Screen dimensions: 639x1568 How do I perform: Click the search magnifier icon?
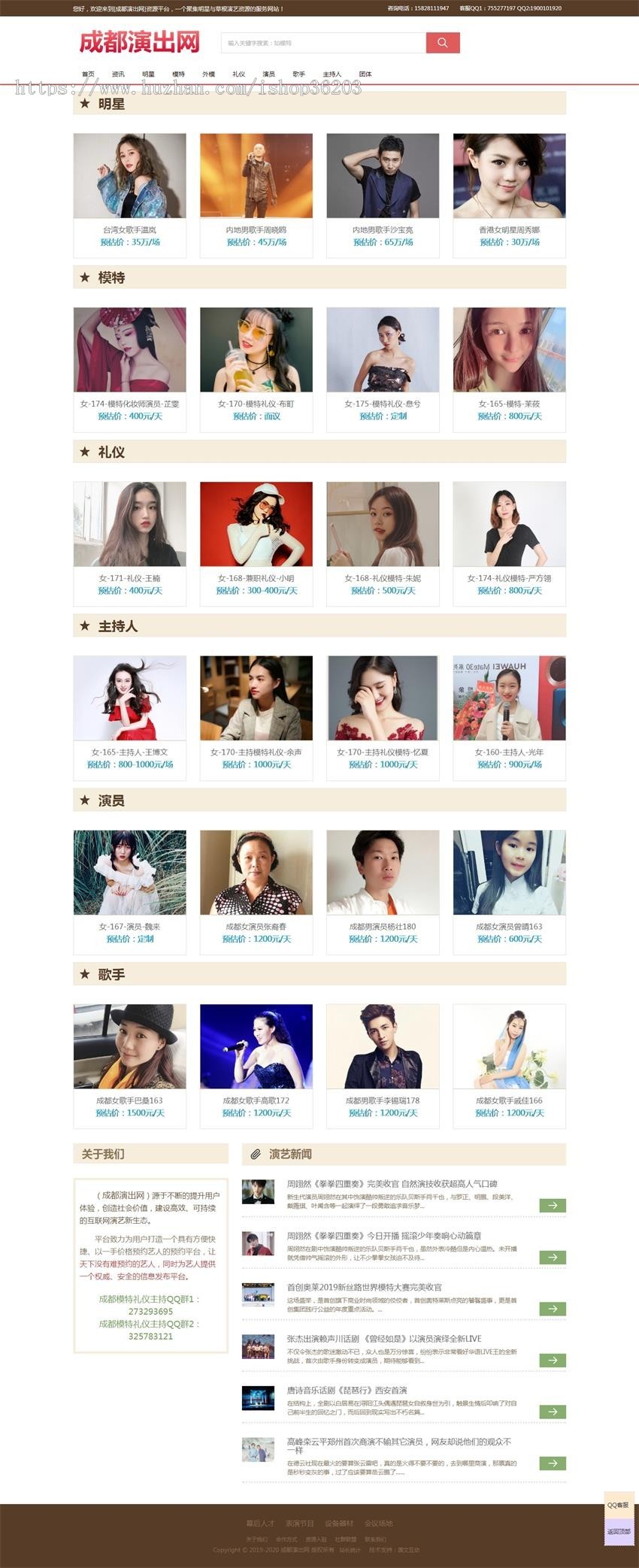[442, 43]
